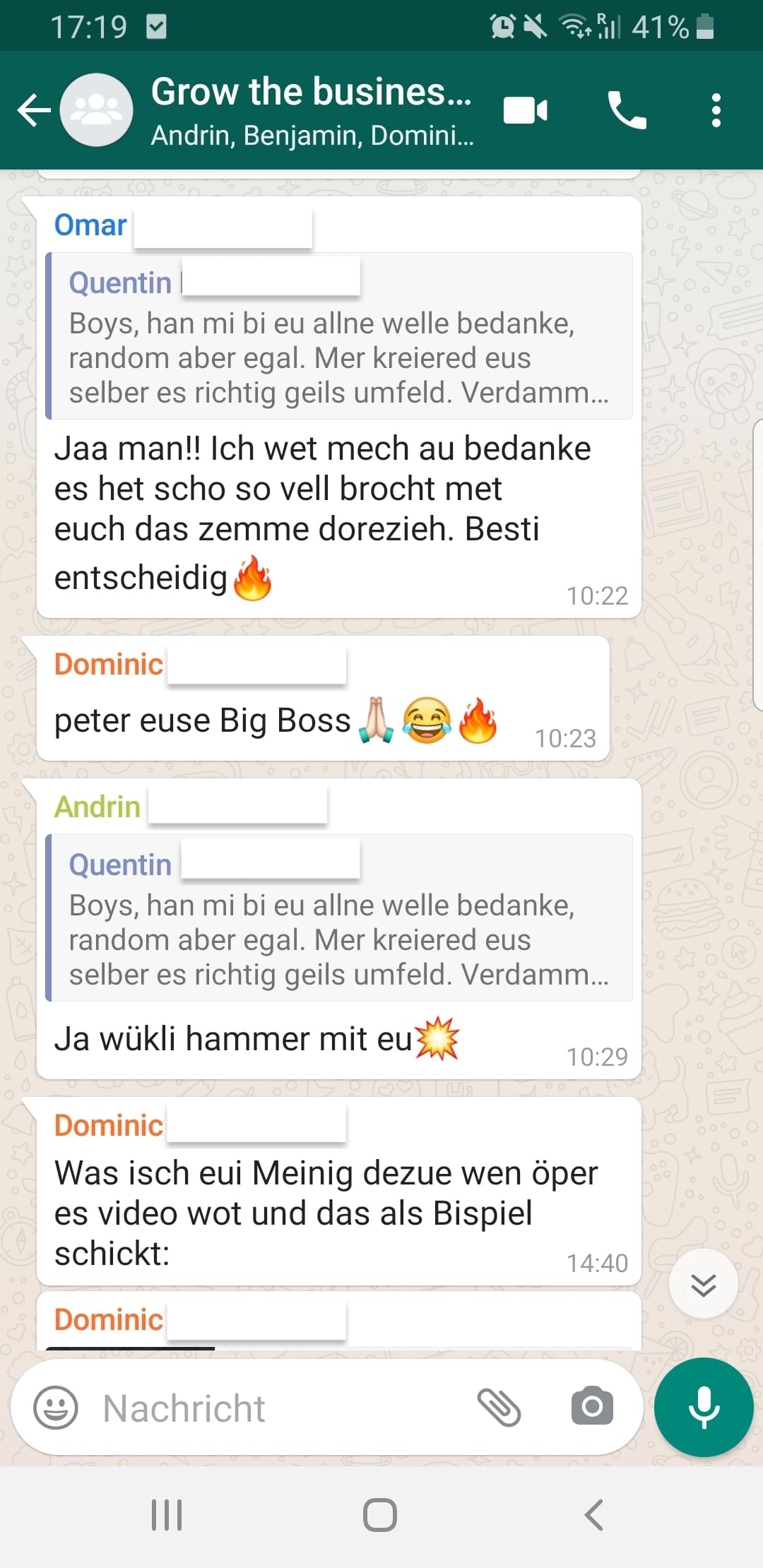Screen dimensions: 763x1568
Task: Attach a file with the paperclip
Action: (x=499, y=1408)
